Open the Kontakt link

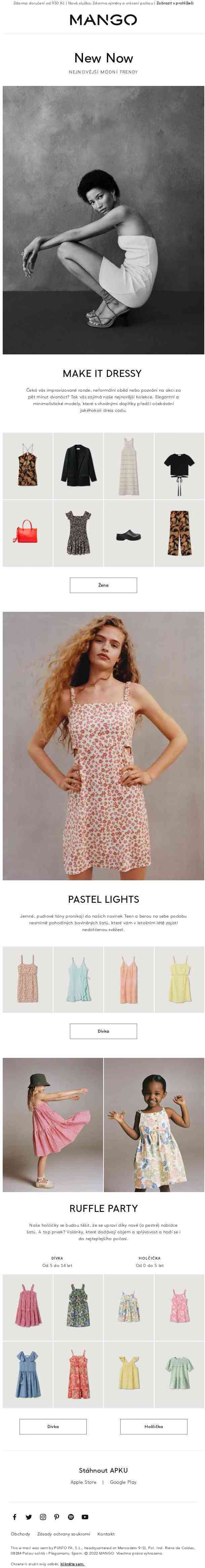106,1534
